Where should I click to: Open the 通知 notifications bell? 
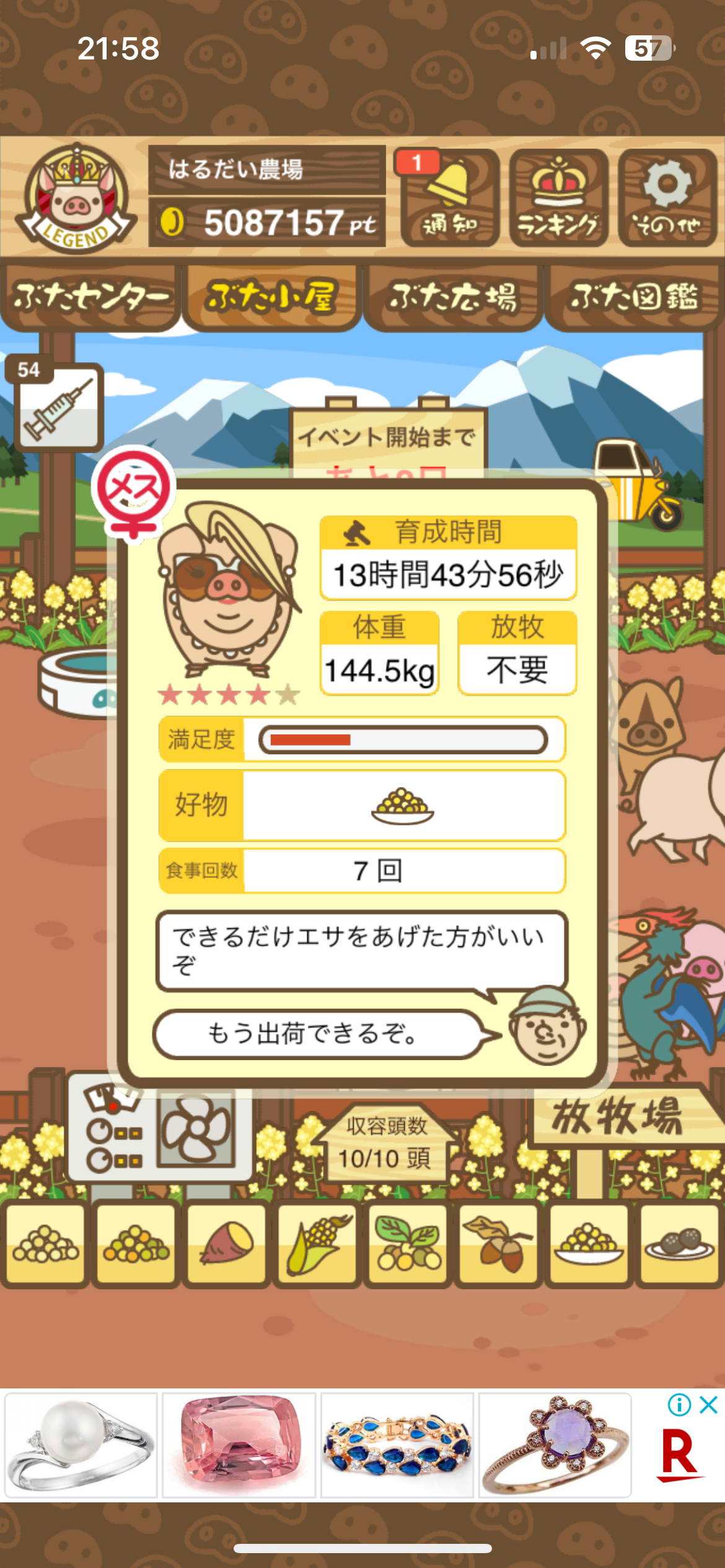coord(450,198)
